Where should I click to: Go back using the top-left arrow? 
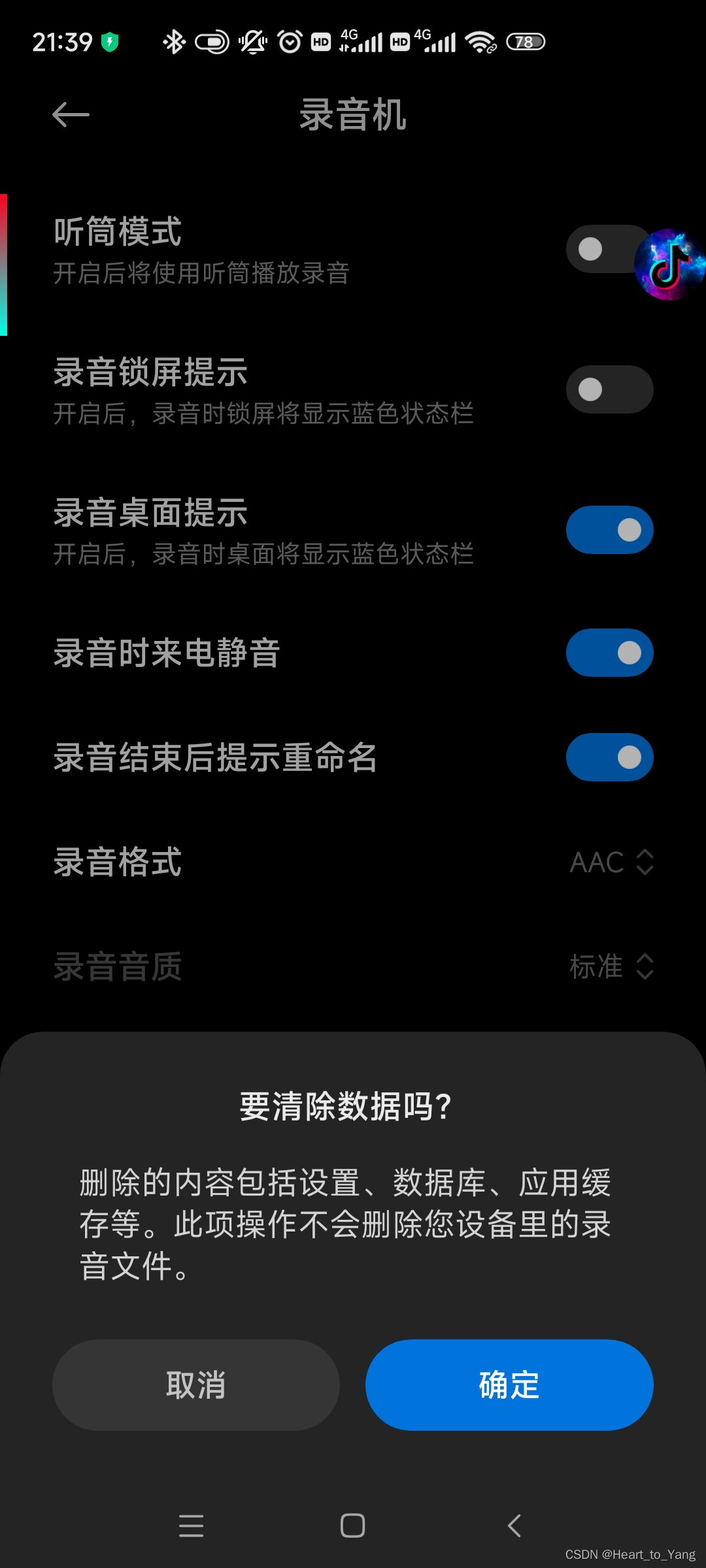[71, 115]
